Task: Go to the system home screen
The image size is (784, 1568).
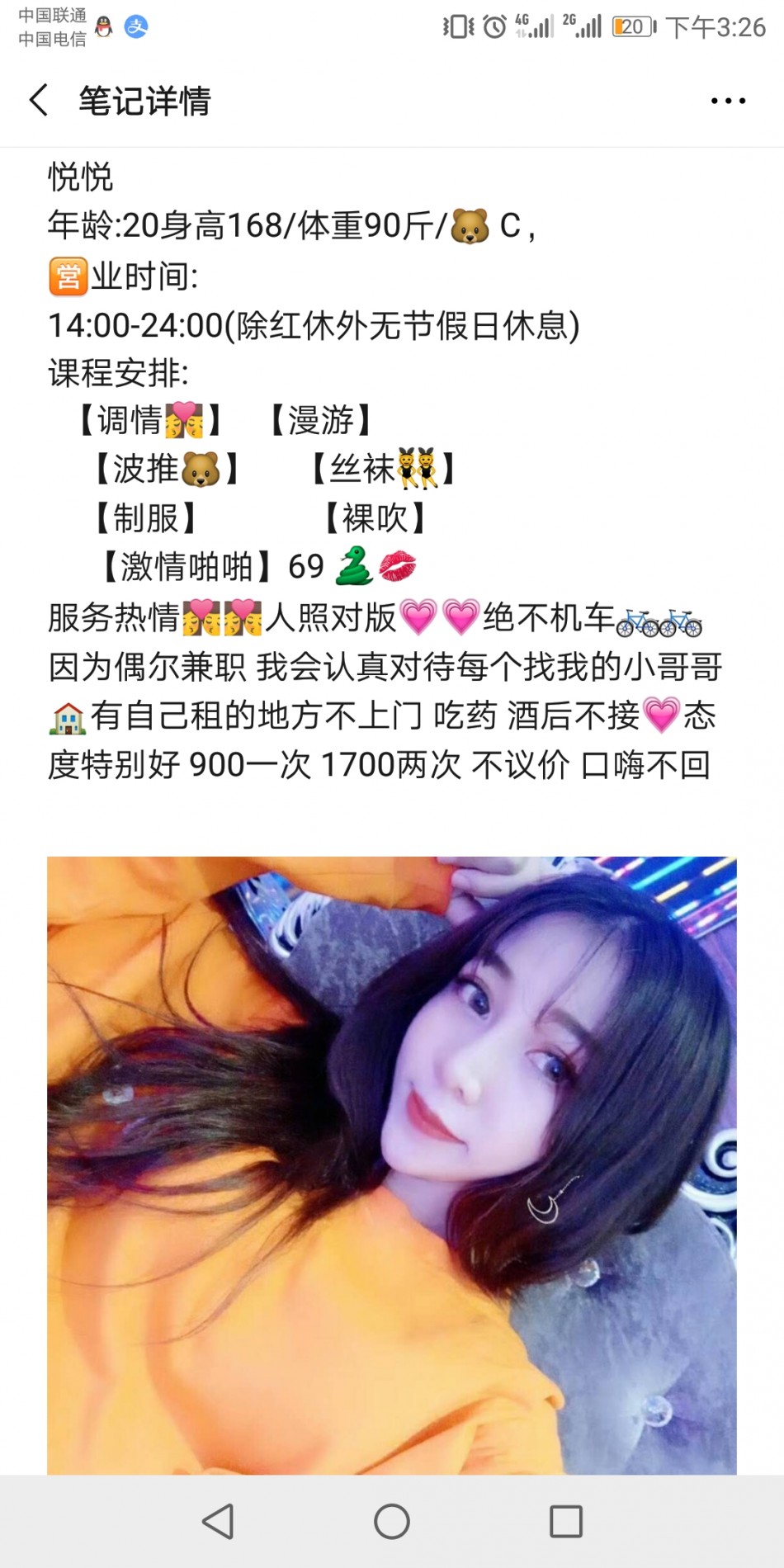Action: pos(392,1521)
